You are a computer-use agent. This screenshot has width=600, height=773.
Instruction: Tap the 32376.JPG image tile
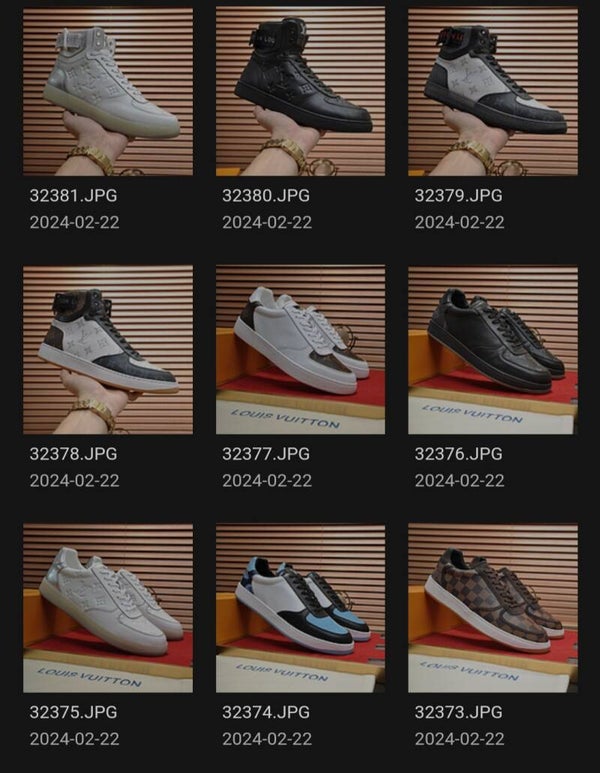[x=493, y=350]
